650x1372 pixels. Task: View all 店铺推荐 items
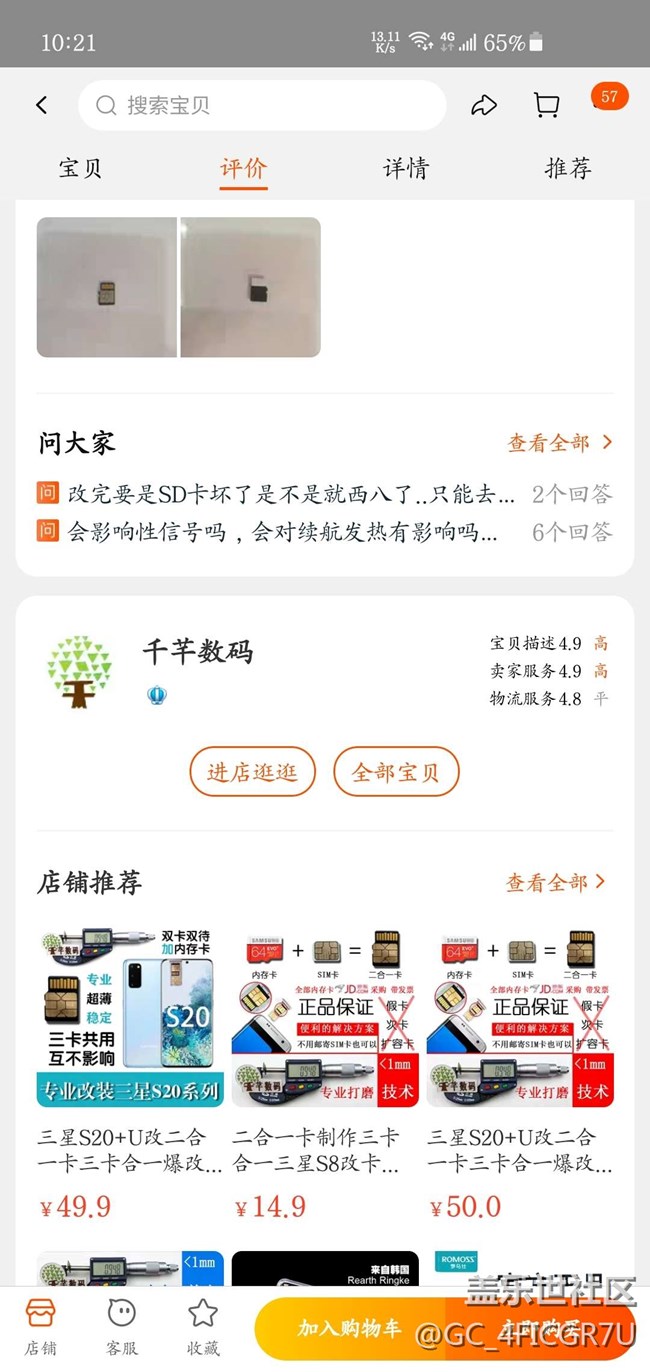click(x=556, y=882)
